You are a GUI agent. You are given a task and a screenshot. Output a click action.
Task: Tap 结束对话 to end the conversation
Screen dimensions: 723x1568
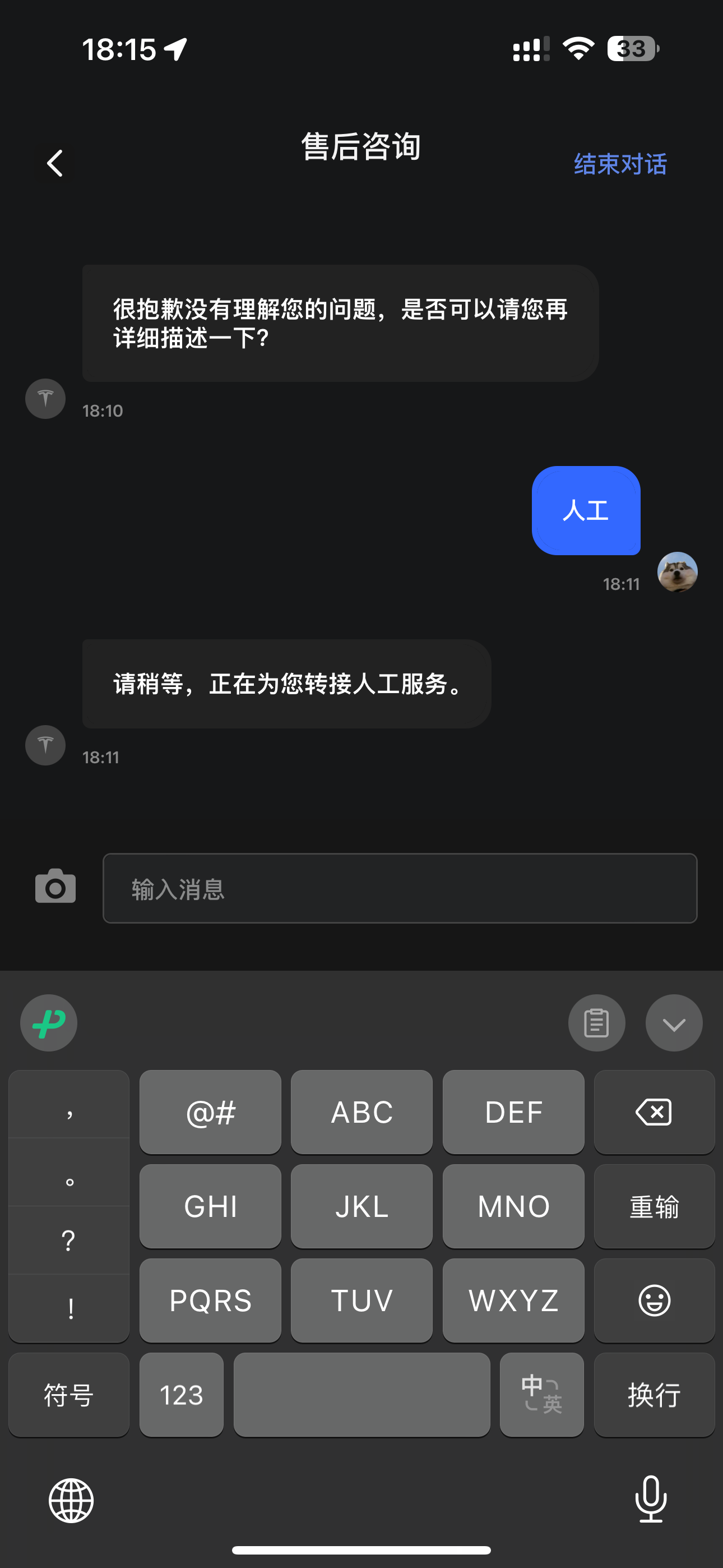pyautogui.click(x=620, y=163)
